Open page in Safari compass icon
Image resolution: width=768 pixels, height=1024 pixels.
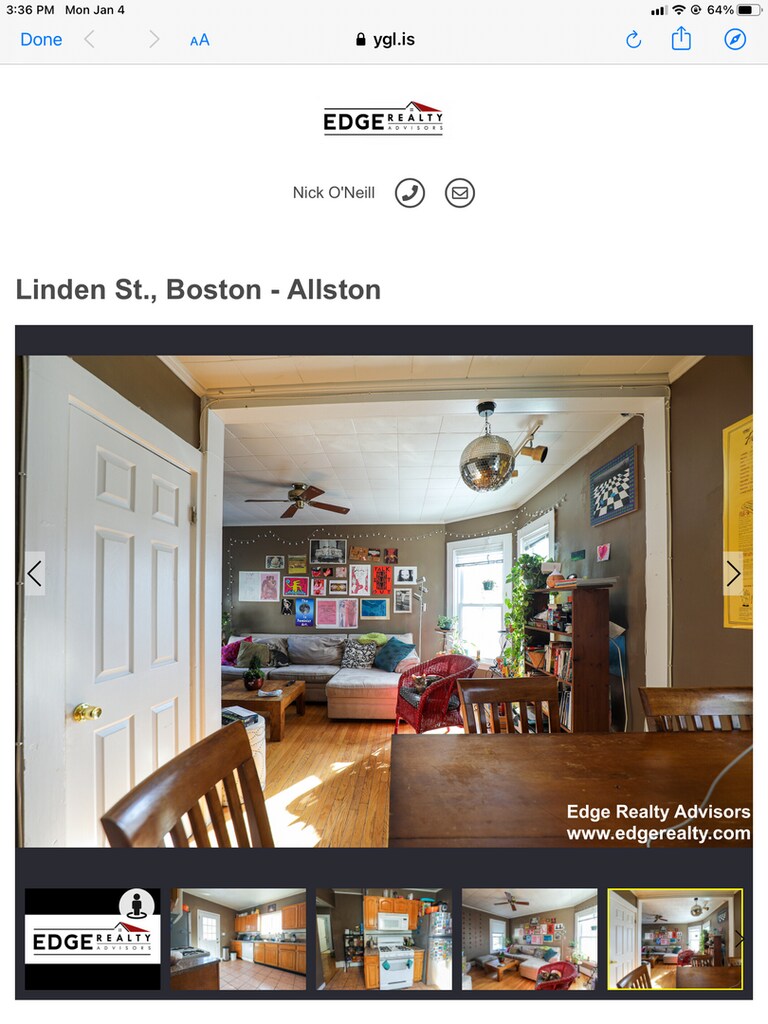point(735,39)
